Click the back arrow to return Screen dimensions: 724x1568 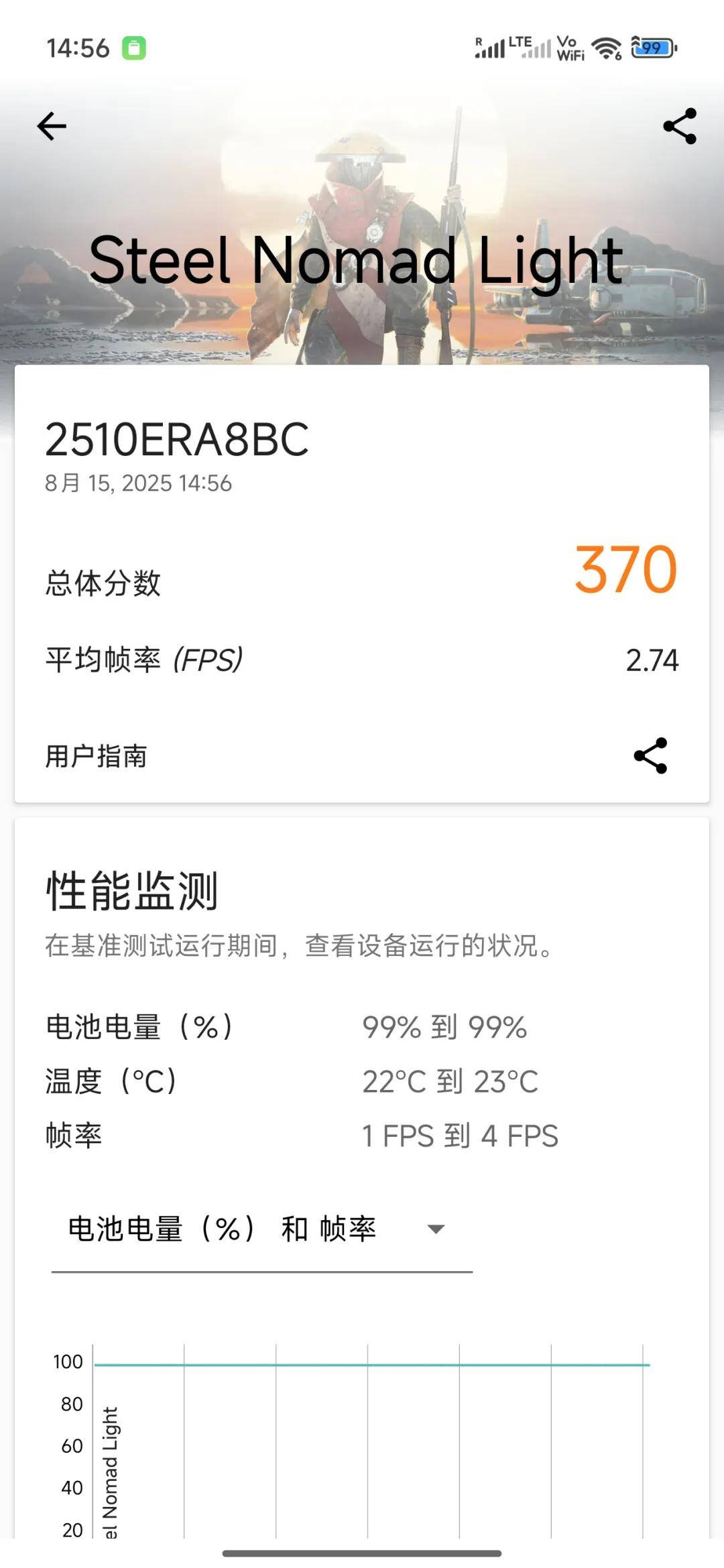click(x=50, y=126)
